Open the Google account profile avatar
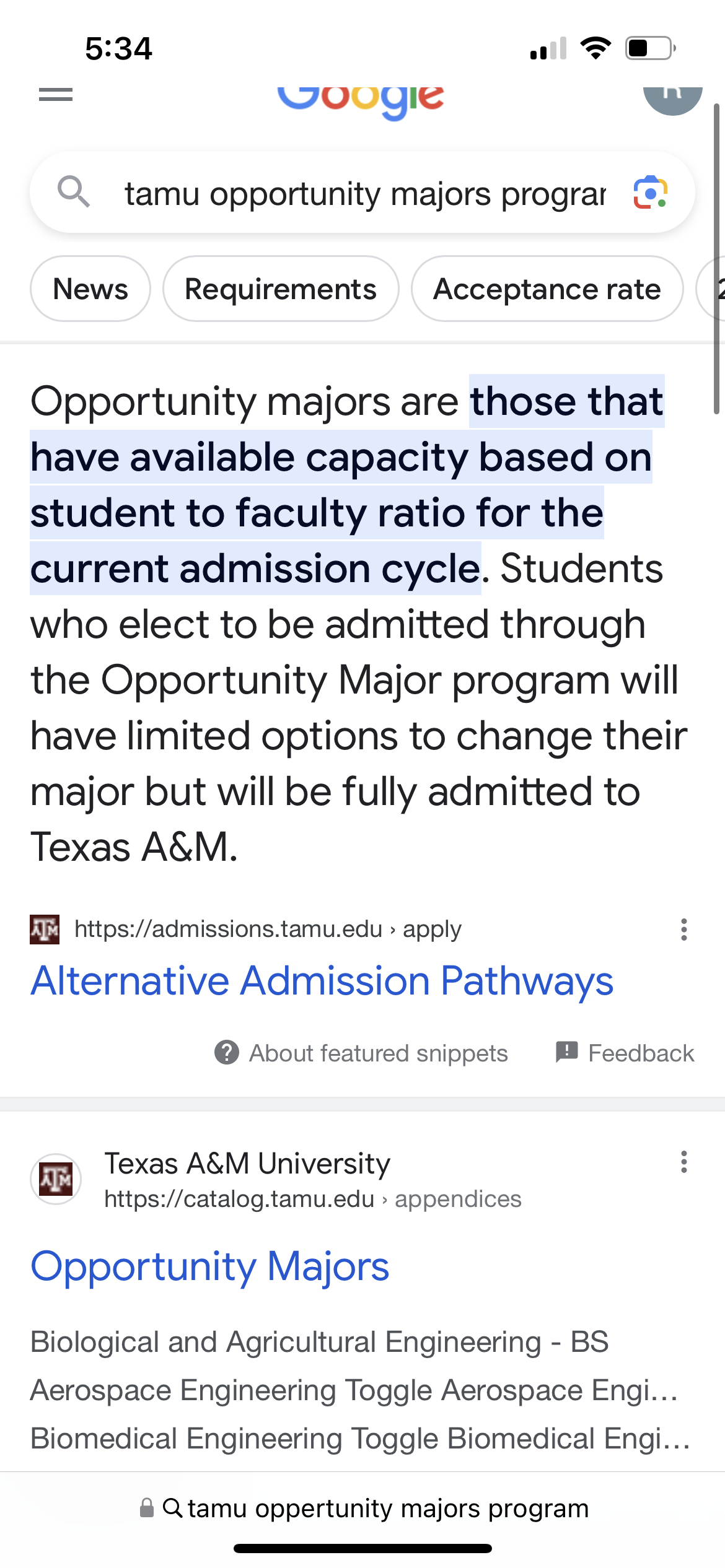The width and height of the screenshot is (725, 1568). 672,96
